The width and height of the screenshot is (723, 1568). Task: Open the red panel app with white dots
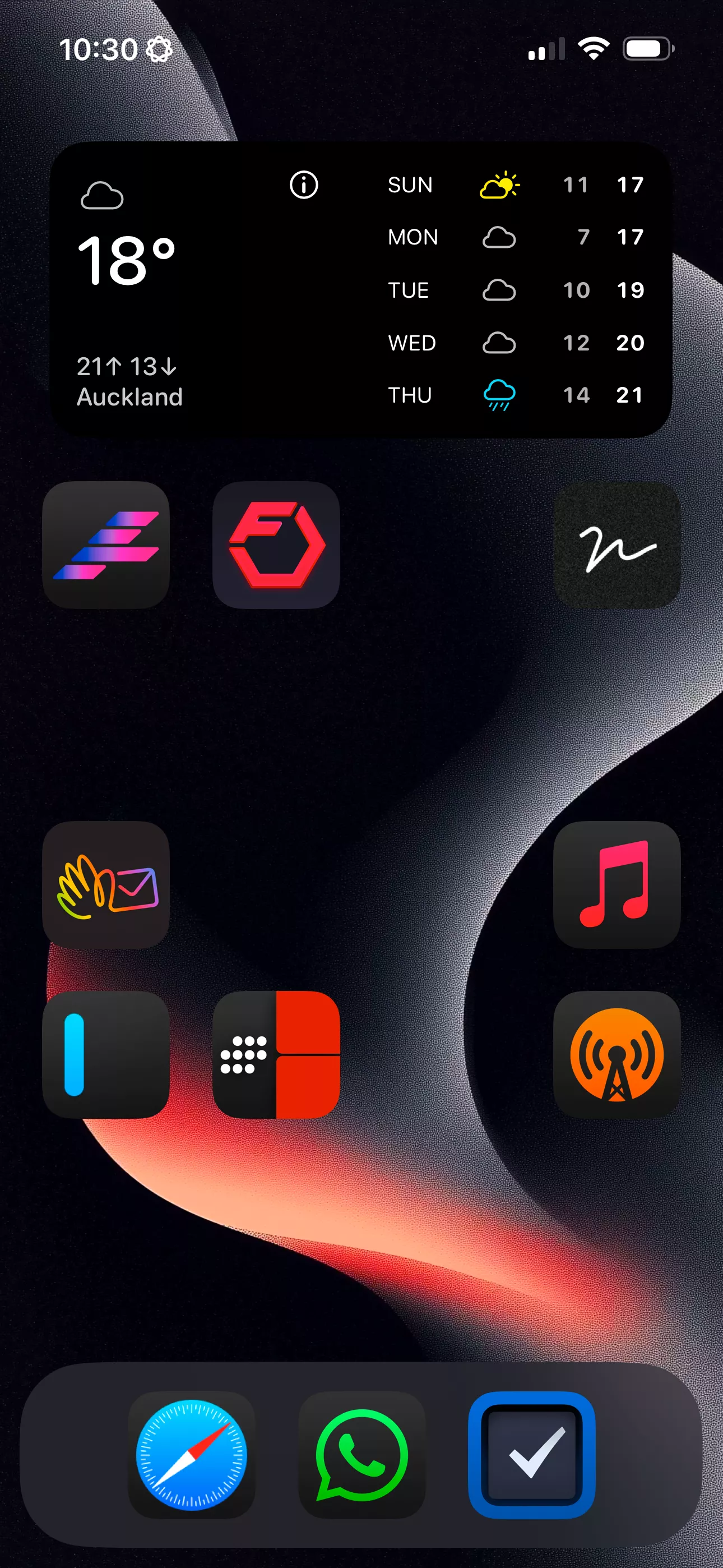click(276, 1054)
